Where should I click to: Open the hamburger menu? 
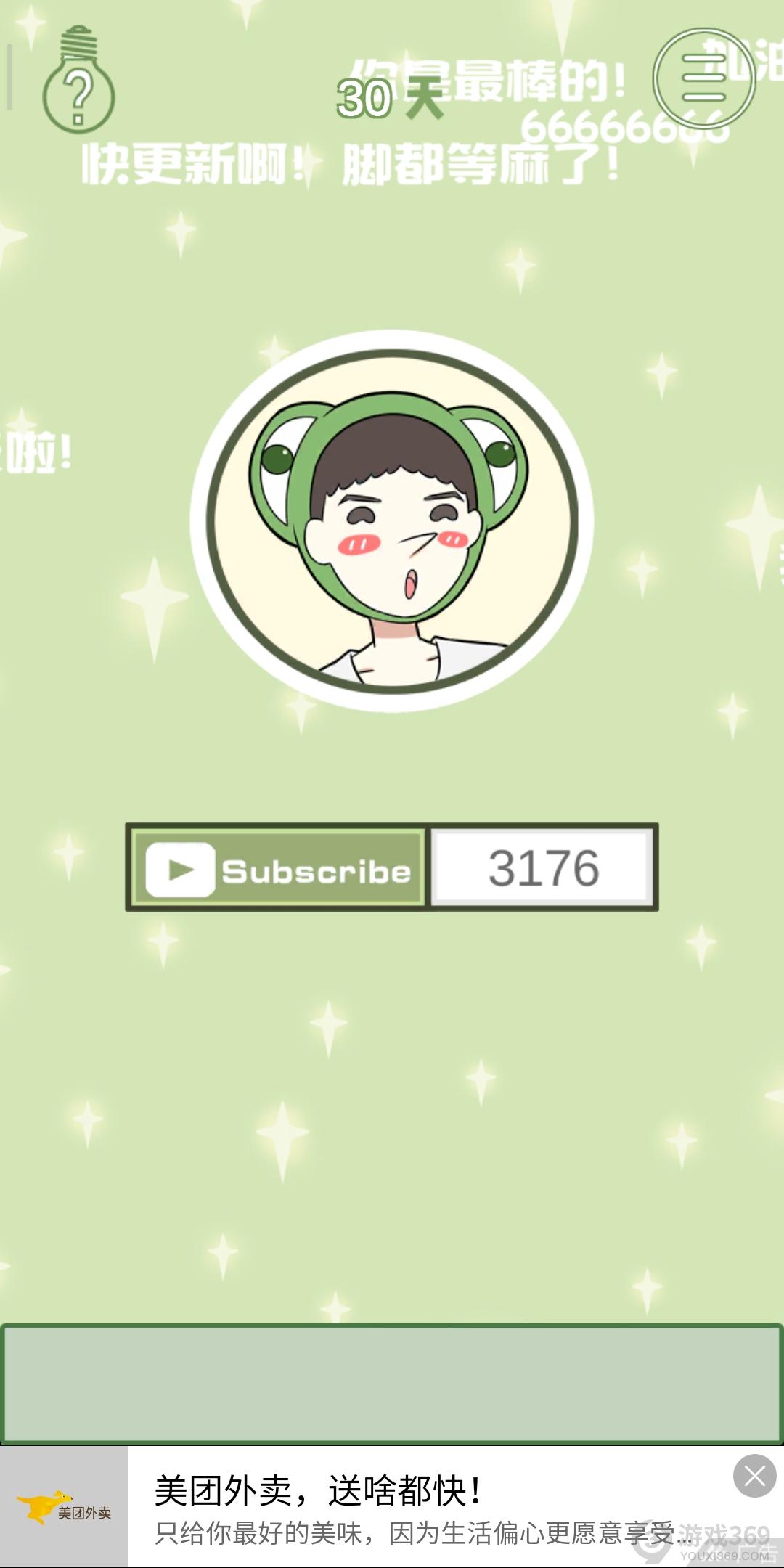pos(703,78)
